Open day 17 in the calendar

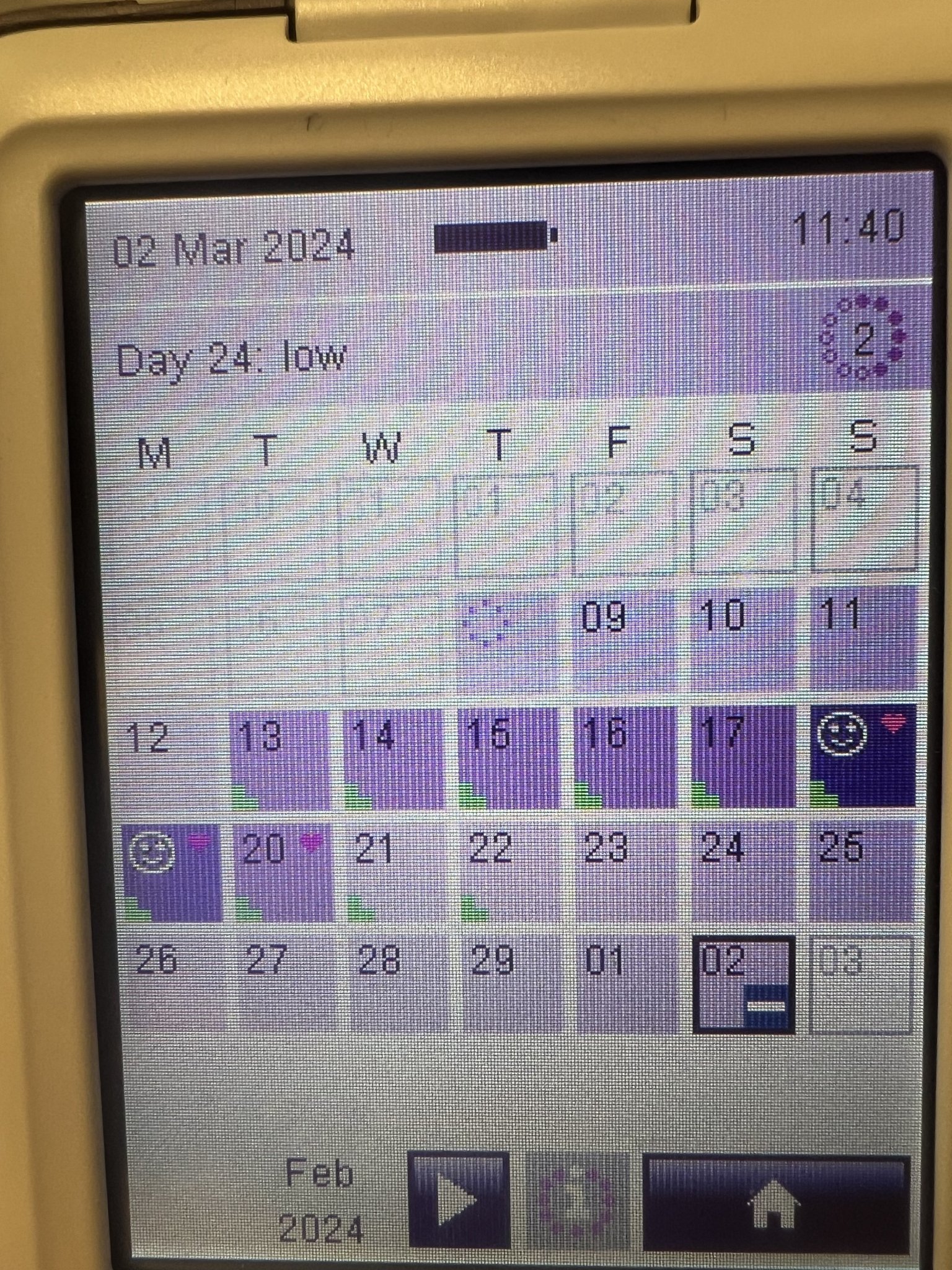pos(742,757)
